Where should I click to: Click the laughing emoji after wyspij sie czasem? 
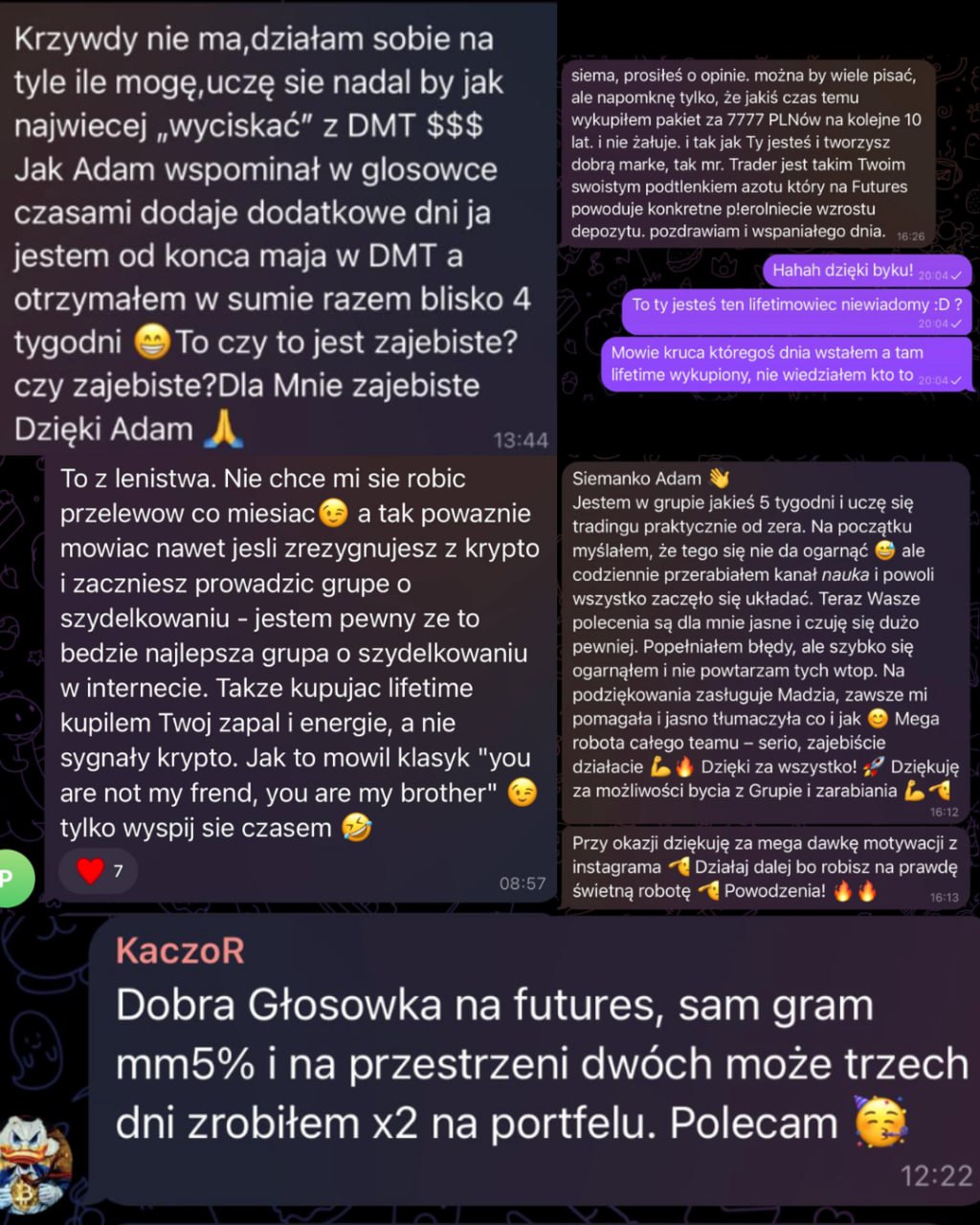point(355,828)
